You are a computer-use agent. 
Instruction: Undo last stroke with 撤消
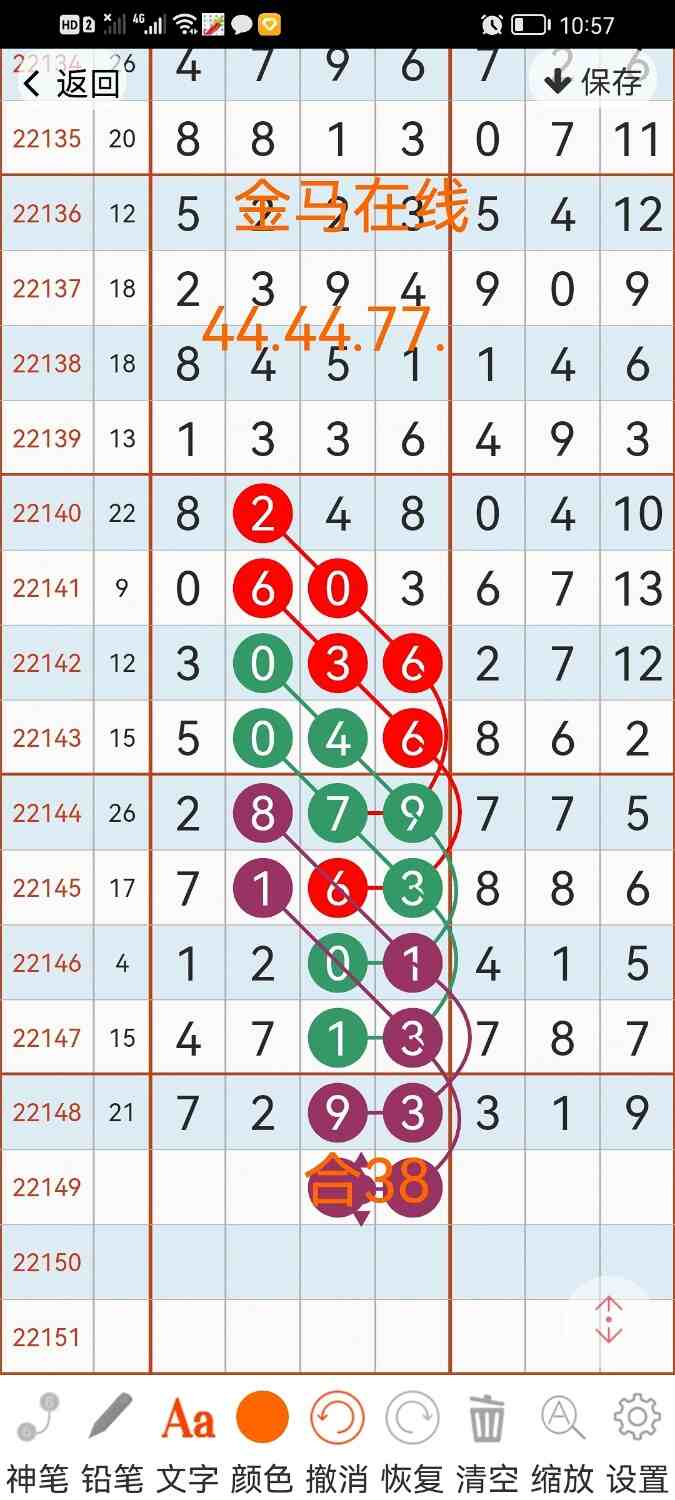click(337, 1438)
